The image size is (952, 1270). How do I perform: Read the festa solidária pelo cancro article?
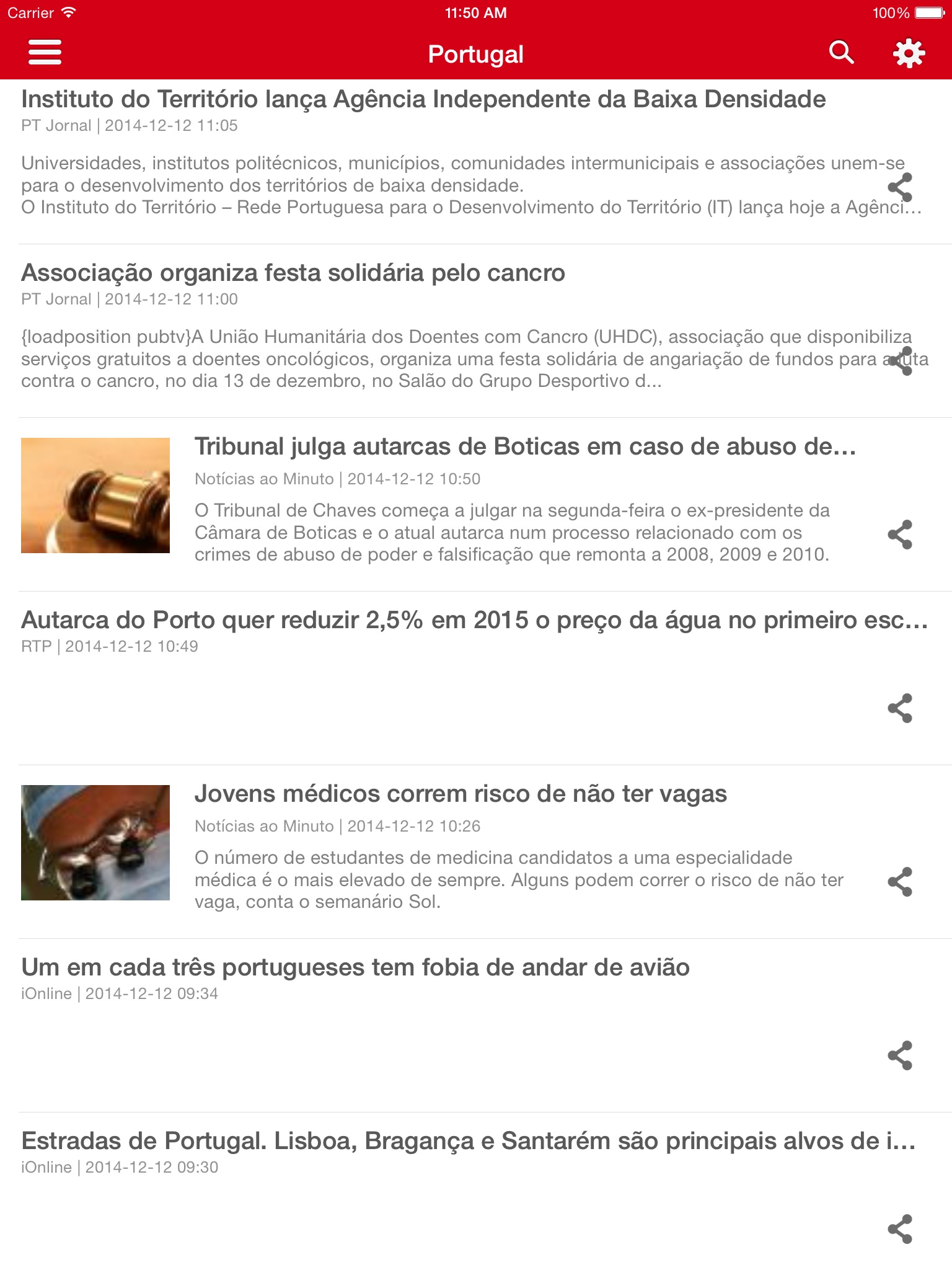293,273
